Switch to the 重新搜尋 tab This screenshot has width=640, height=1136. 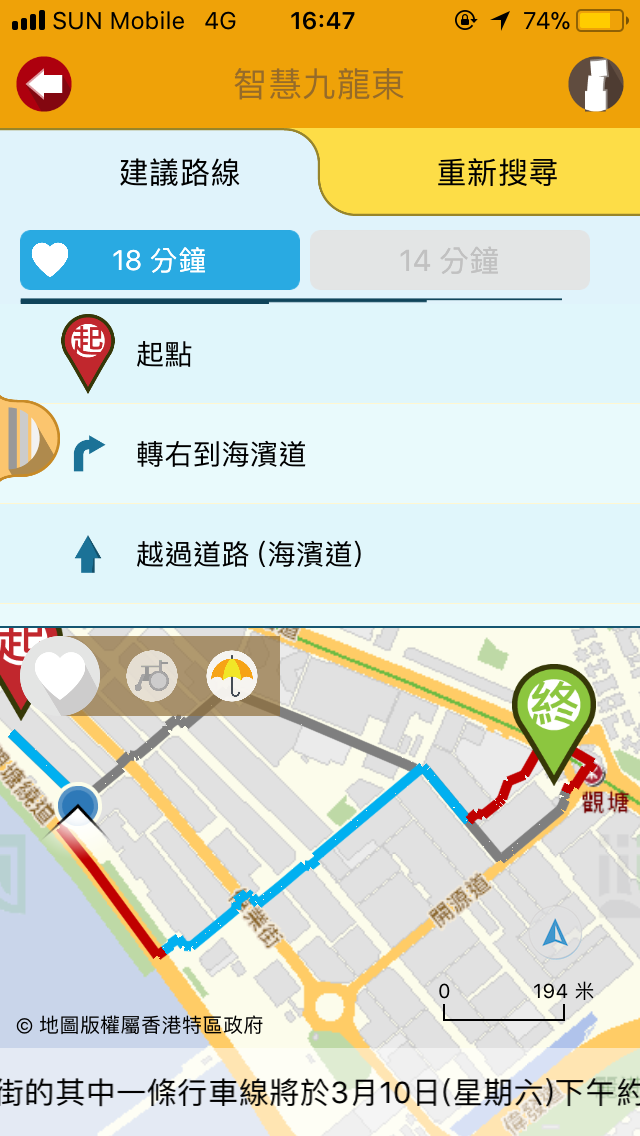497,173
